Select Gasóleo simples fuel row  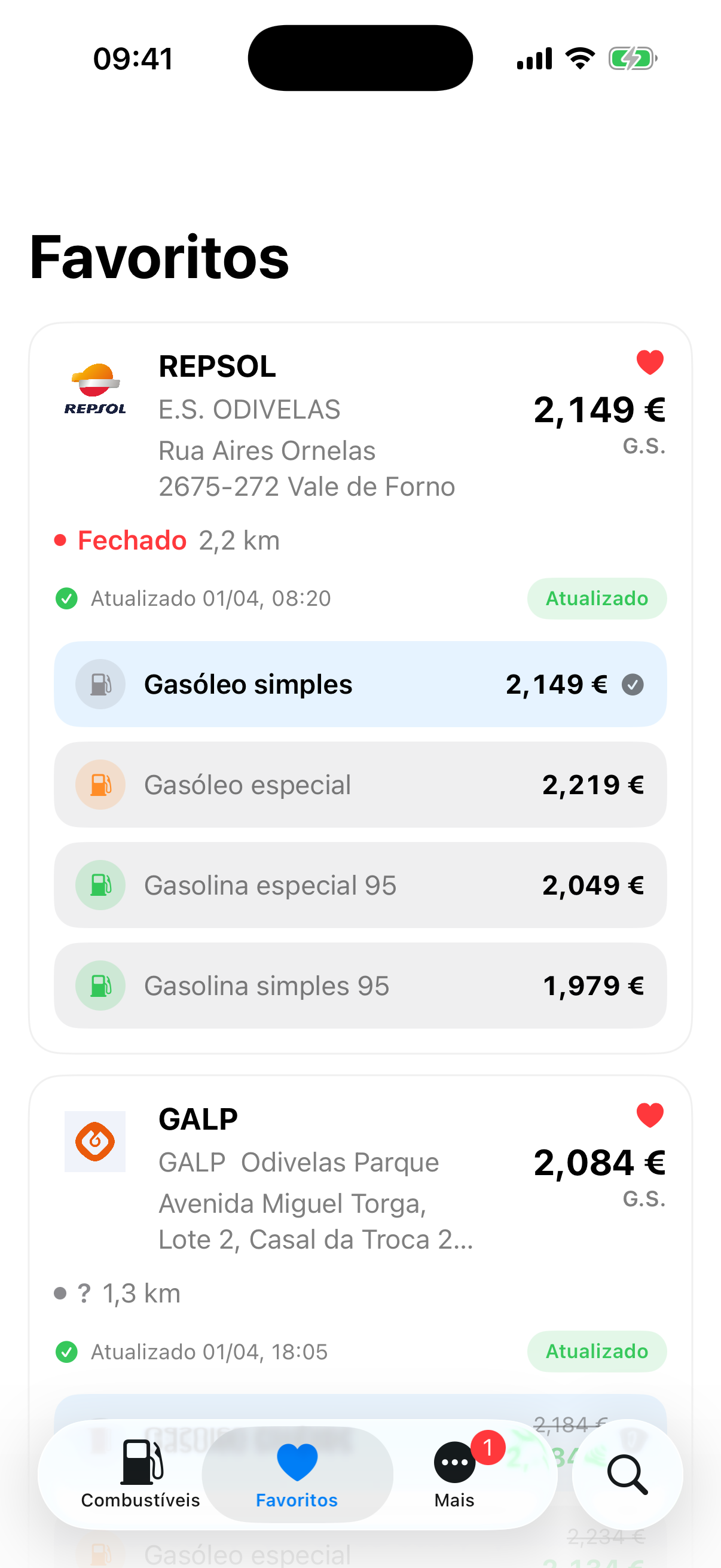pyautogui.click(x=360, y=684)
